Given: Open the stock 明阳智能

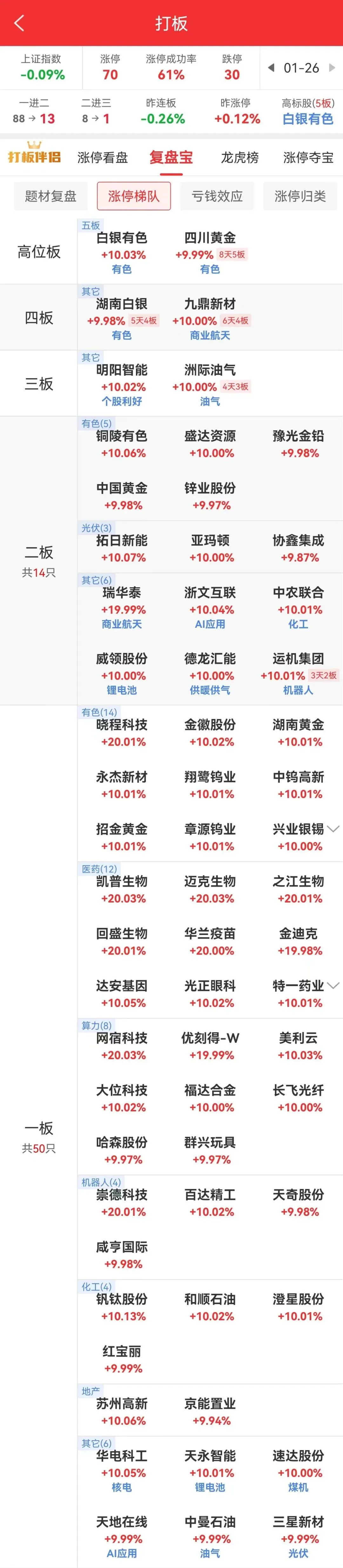Looking at the screenshot, I should coord(122,370).
